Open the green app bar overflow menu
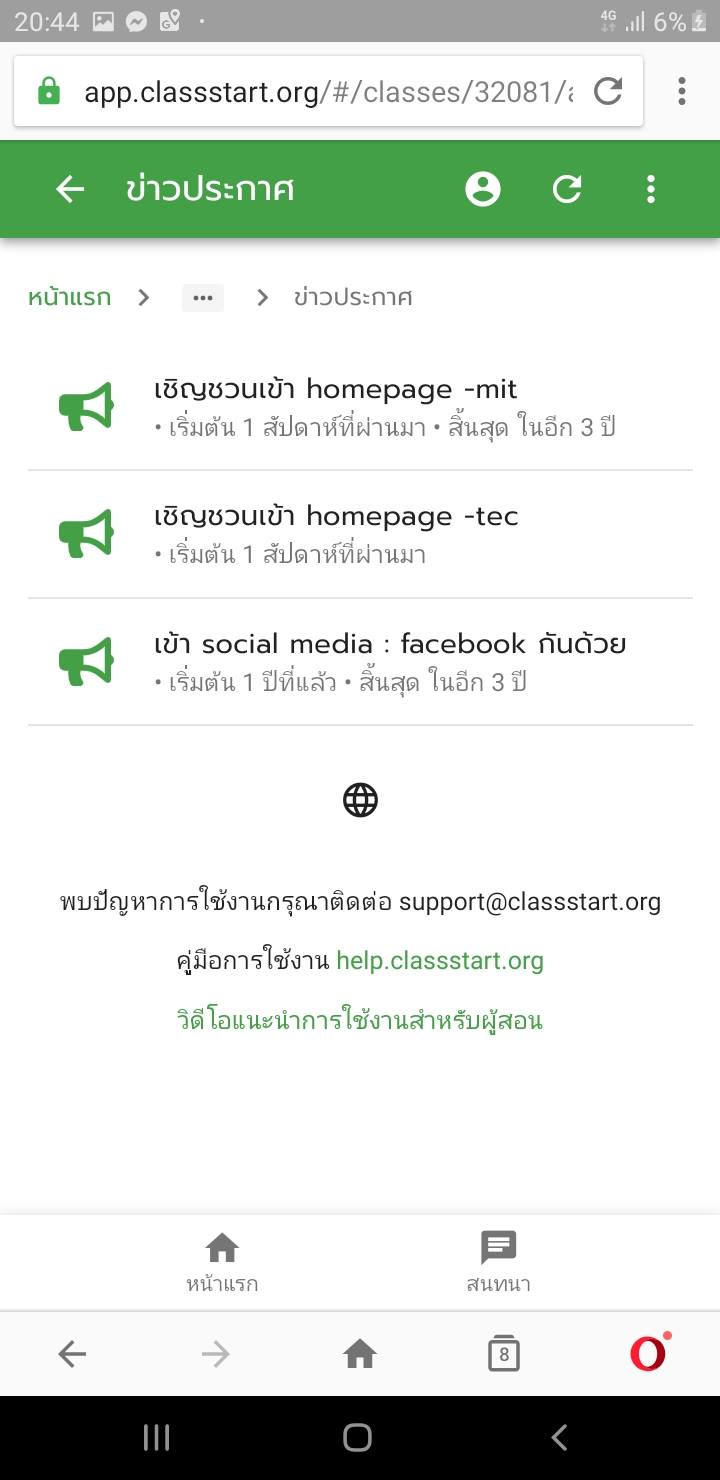Image resolution: width=720 pixels, height=1480 pixels. (651, 189)
